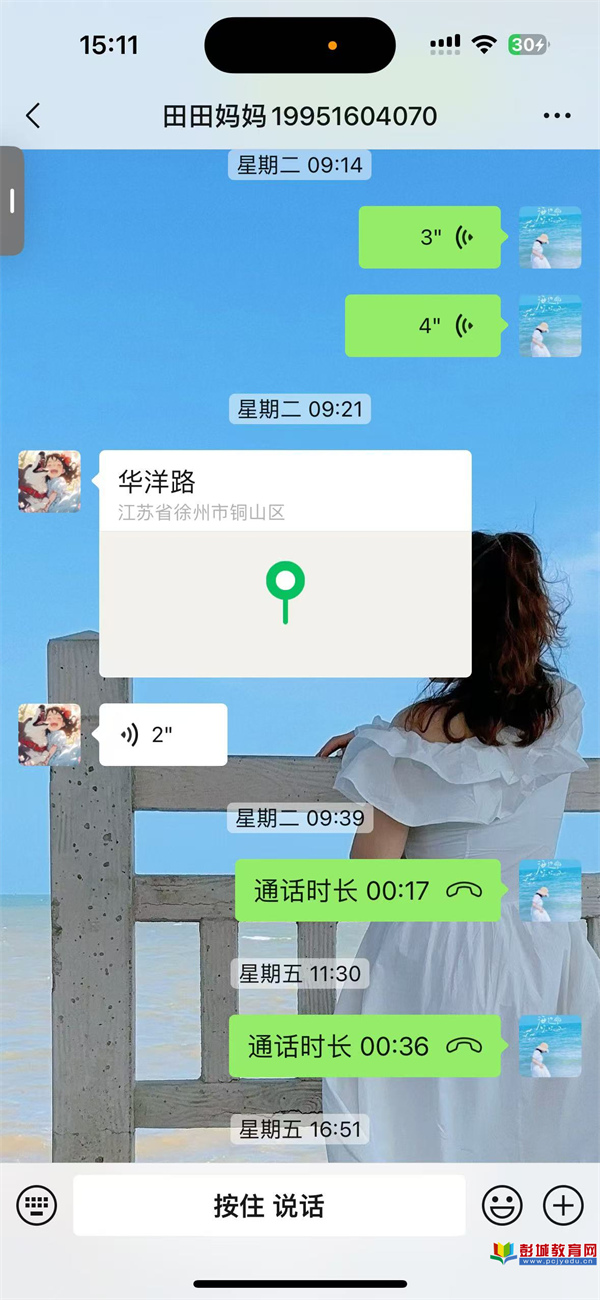The height and width of the screenshot is (1300, 600).
Task: Open my avatar beside the 3" voice message
Action: [x=549, y=237]
